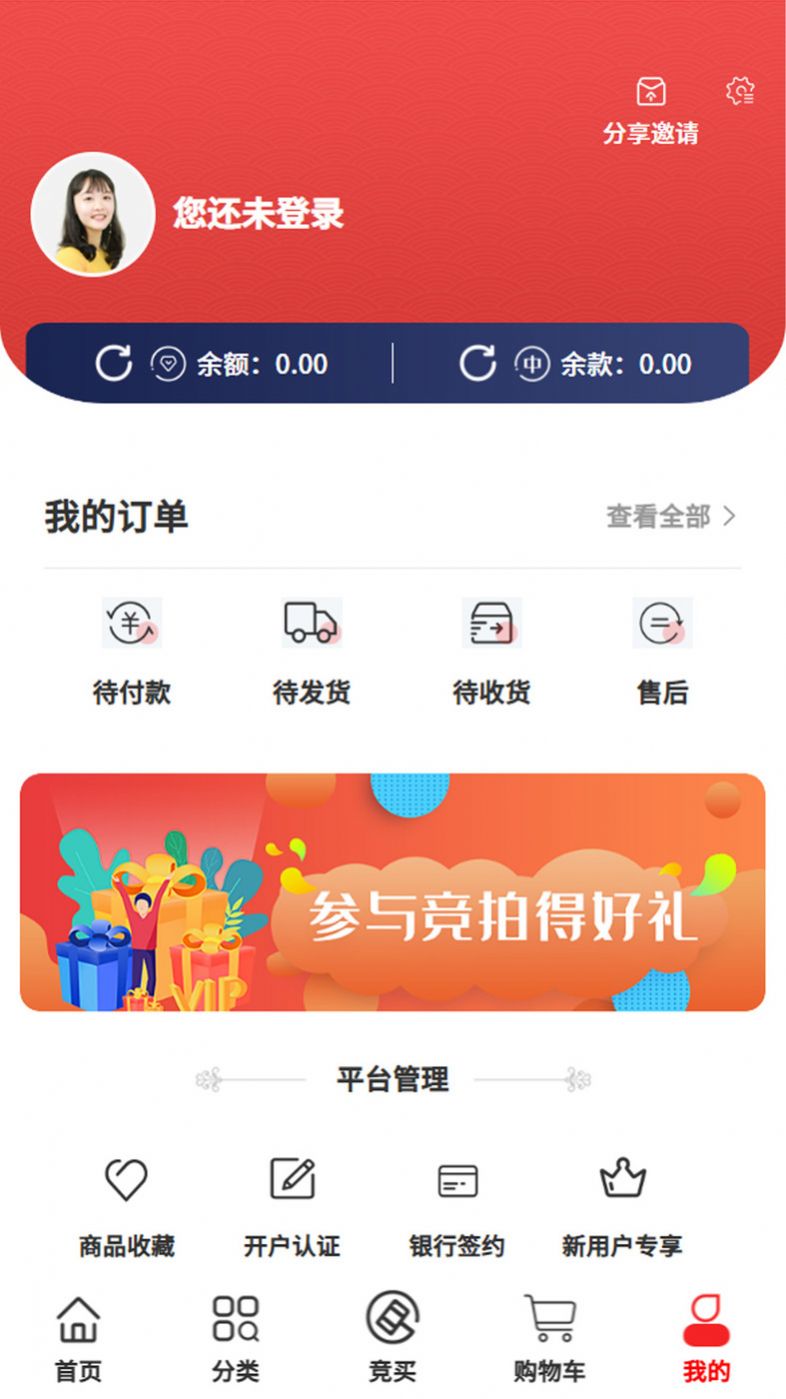Open 待发货 orders

[x=311, y=648]
